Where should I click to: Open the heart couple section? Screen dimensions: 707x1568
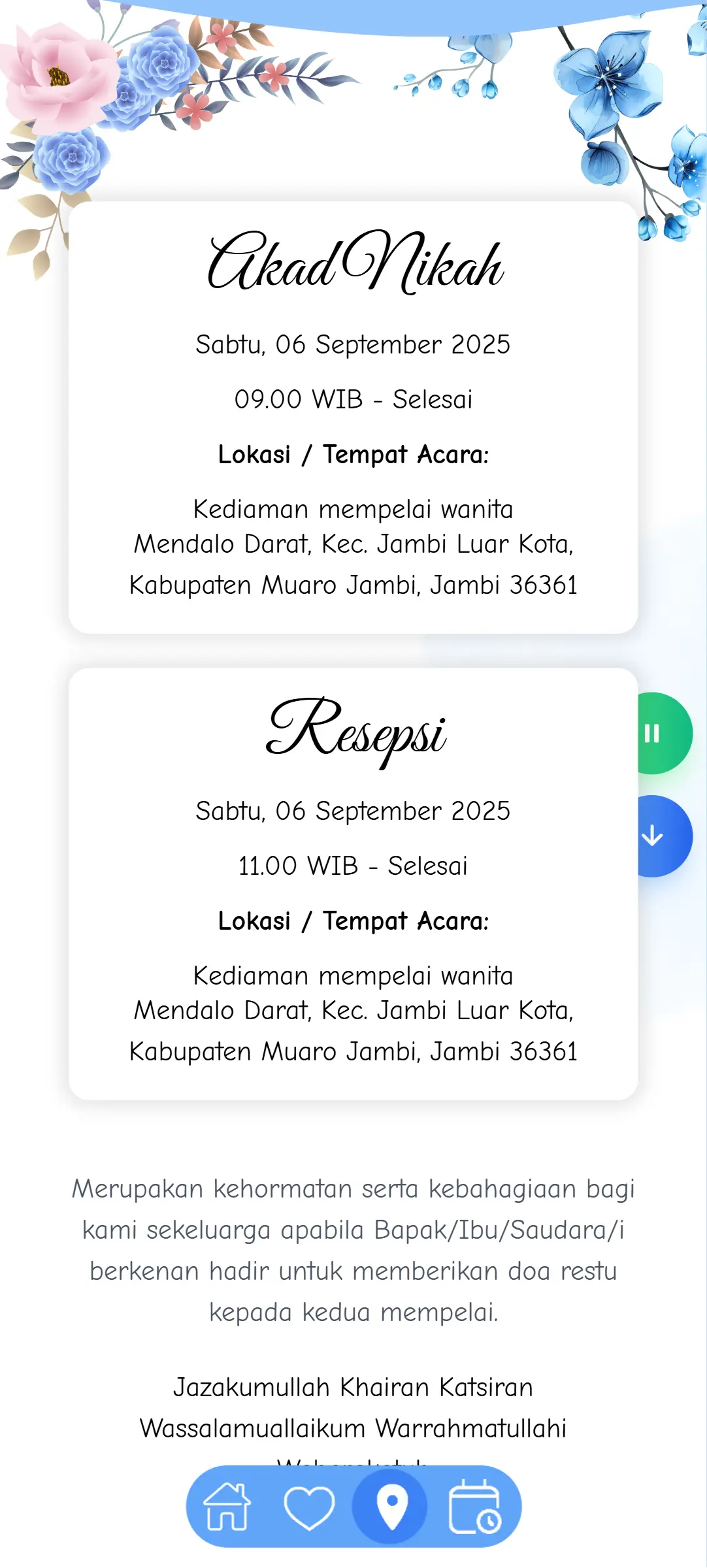coord(309,1507)
